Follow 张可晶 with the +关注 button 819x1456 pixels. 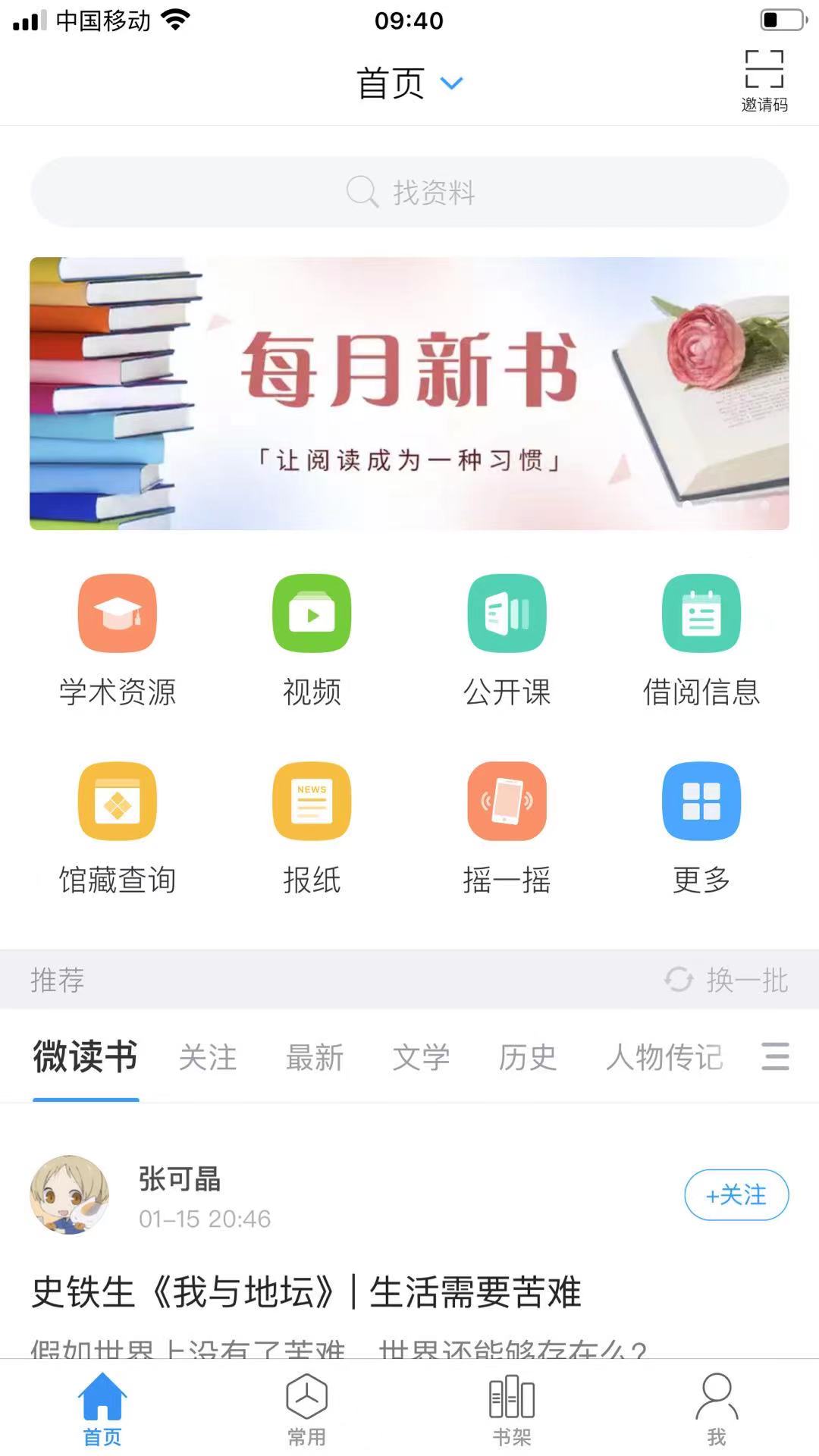[736, 1195]
